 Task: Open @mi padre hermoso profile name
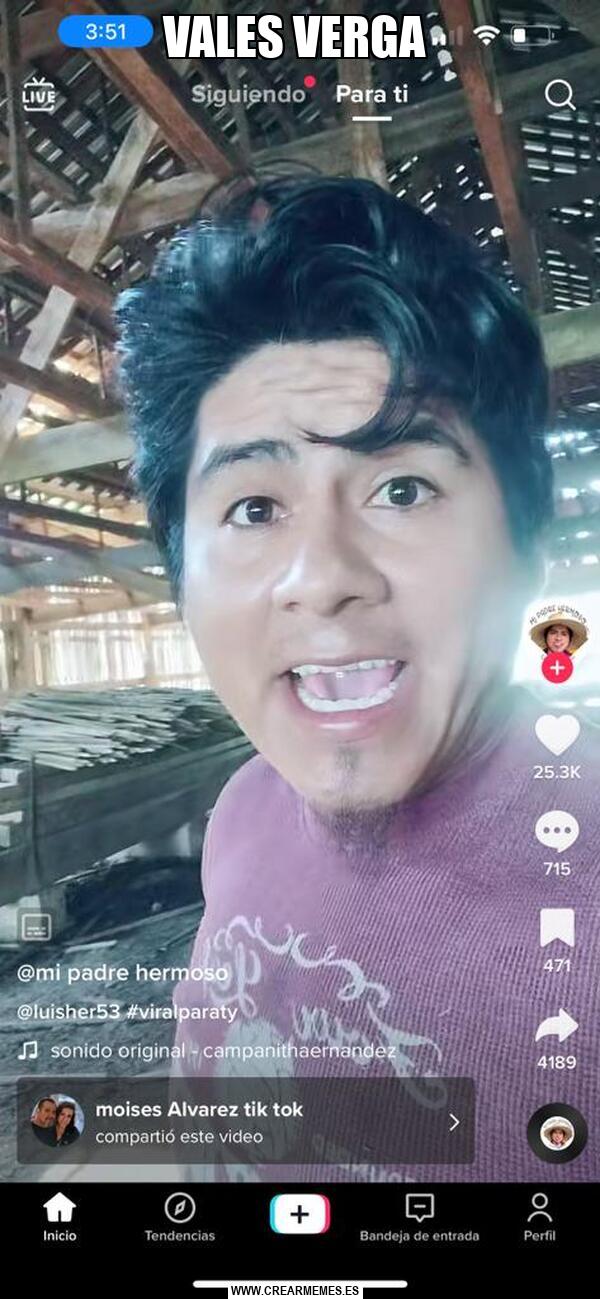(122, 973)
